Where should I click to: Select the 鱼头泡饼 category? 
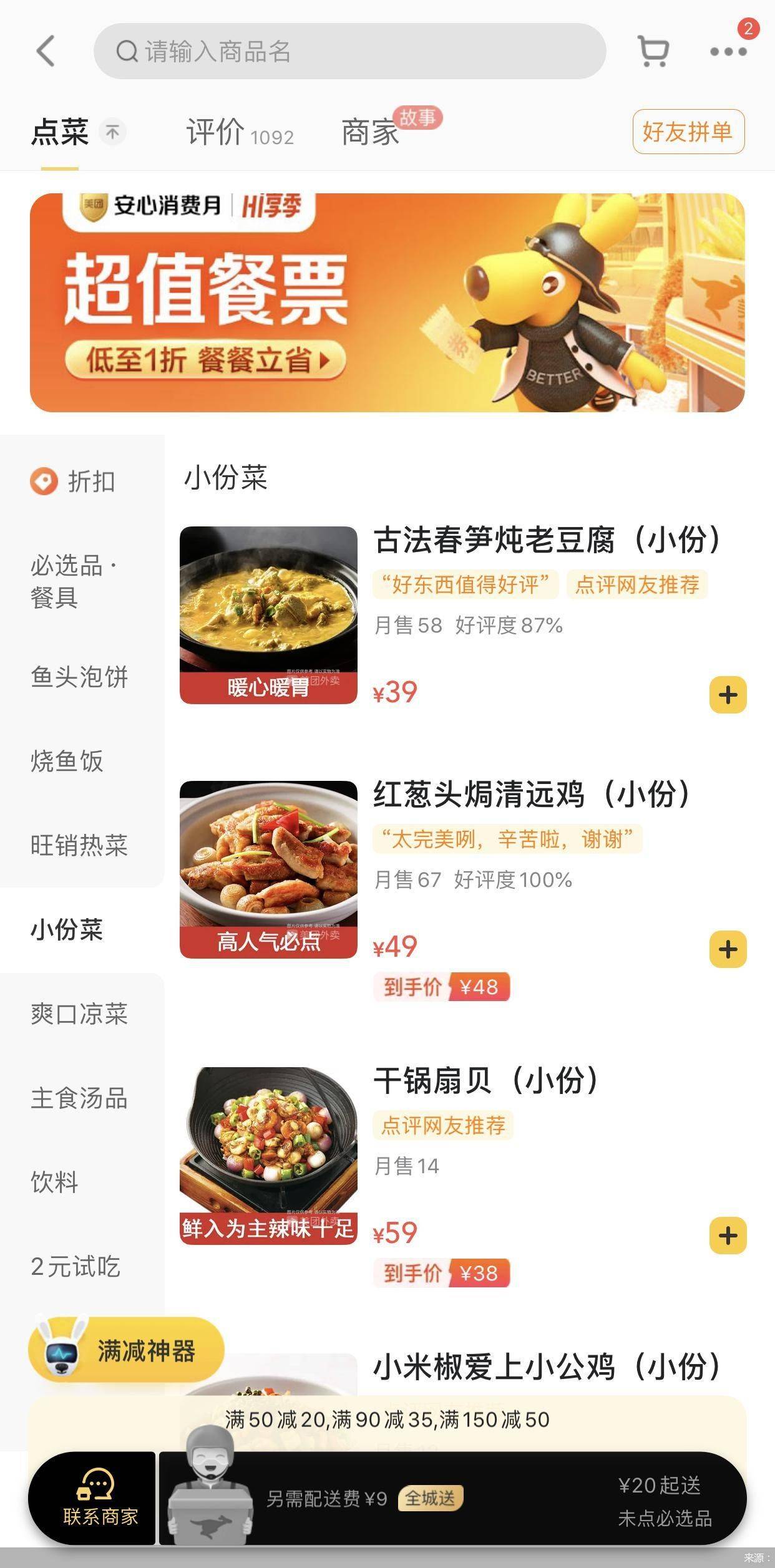79,677
